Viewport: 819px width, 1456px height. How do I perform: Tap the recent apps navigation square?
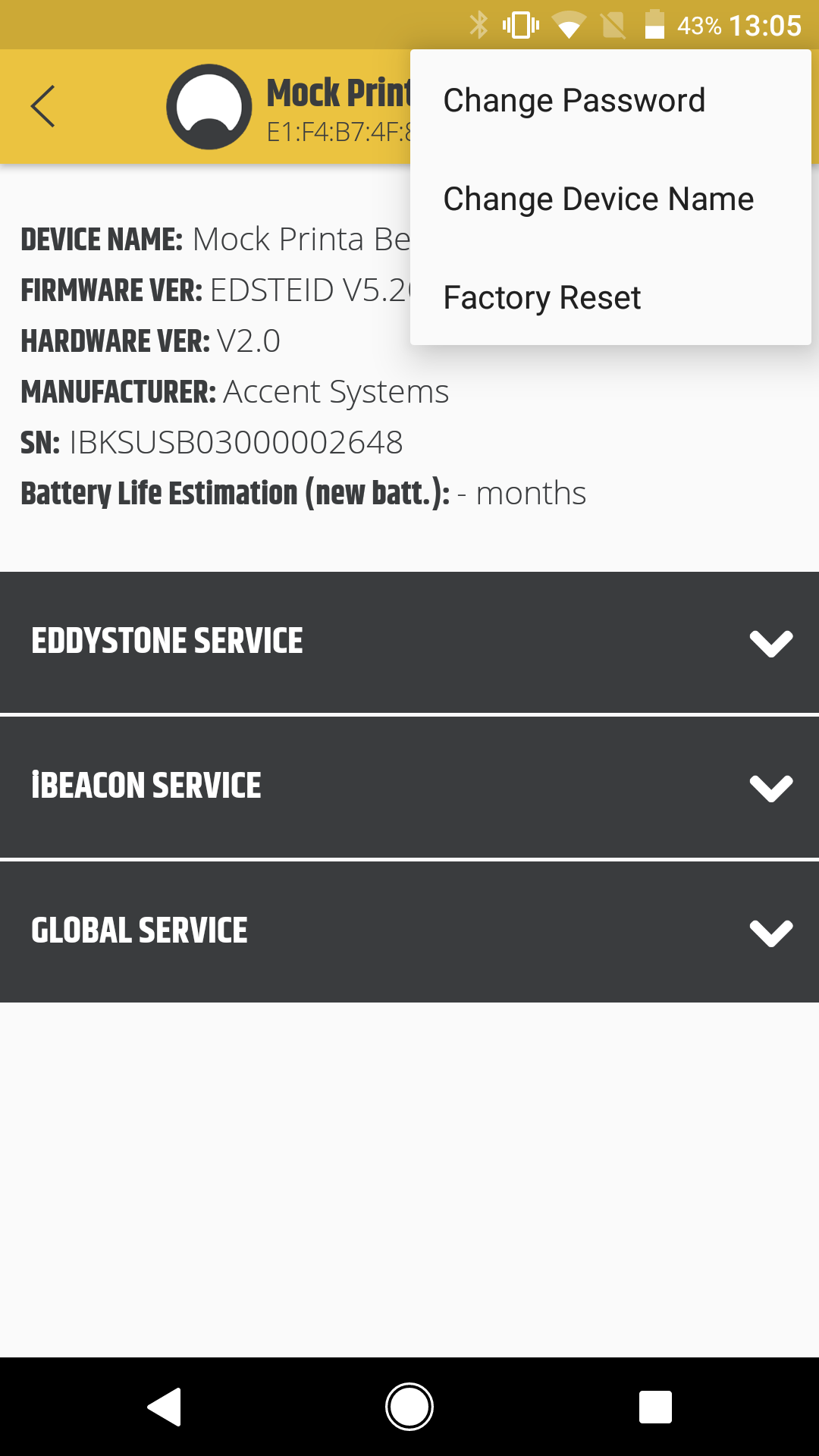pyautogui.click(x=655, y=1407)
